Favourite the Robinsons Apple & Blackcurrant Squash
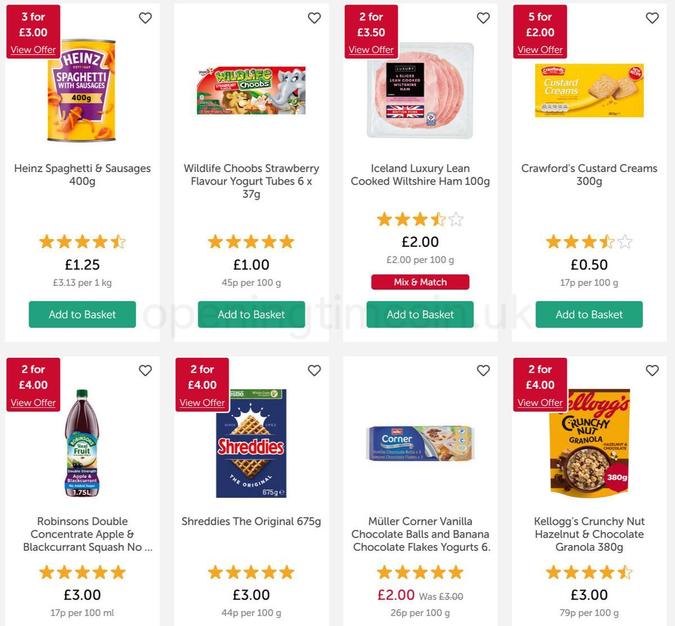 [145, 371]
